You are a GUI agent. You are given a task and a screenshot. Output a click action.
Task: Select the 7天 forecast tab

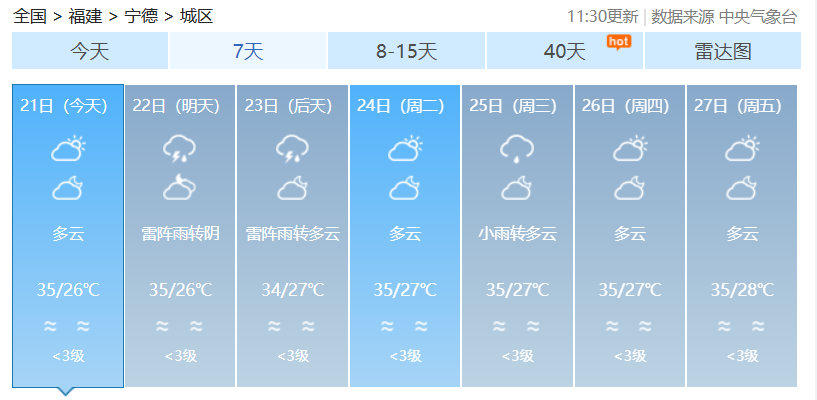[x=248, y=51]
